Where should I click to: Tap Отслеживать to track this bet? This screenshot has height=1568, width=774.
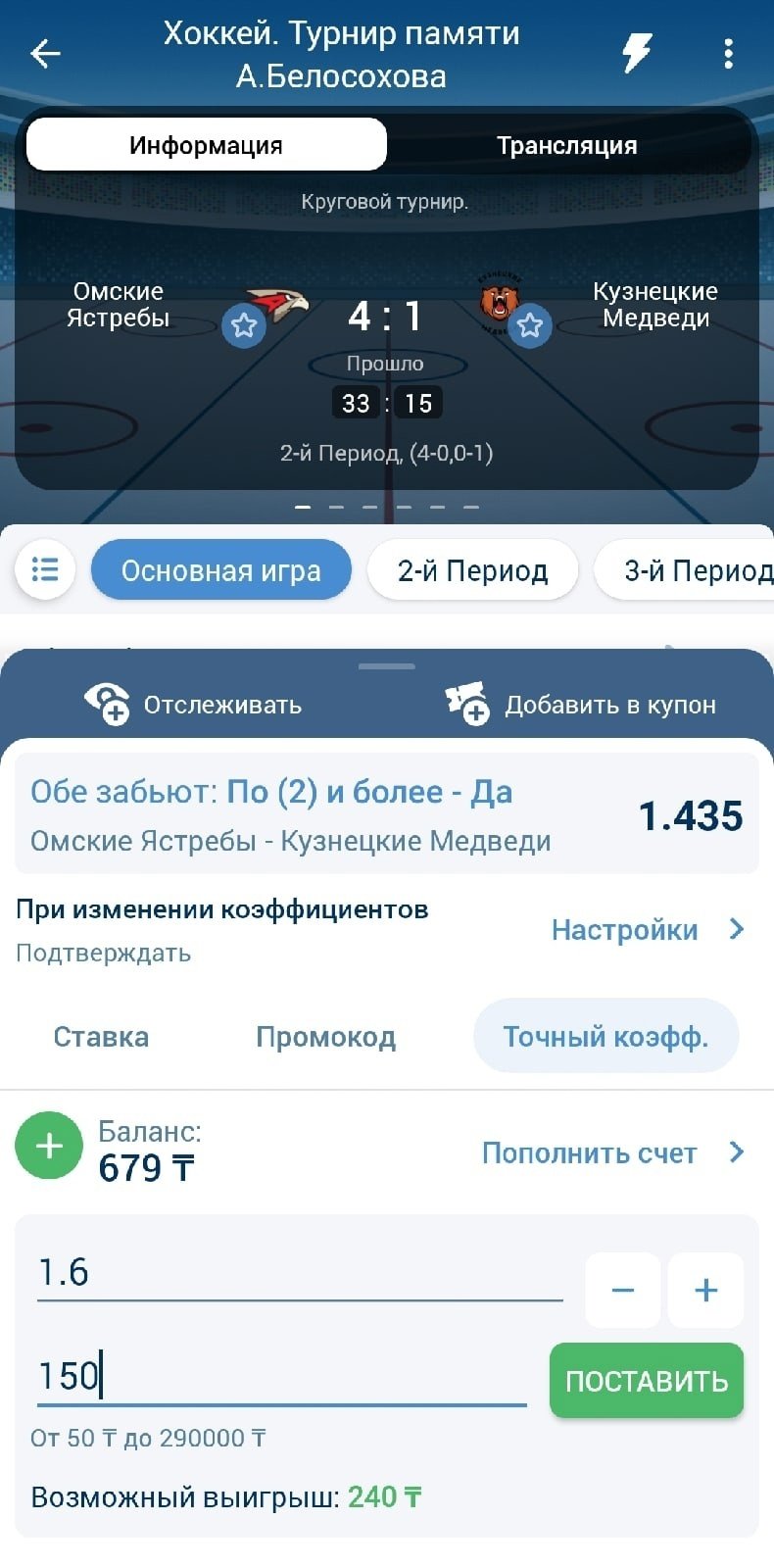(194, 704)
